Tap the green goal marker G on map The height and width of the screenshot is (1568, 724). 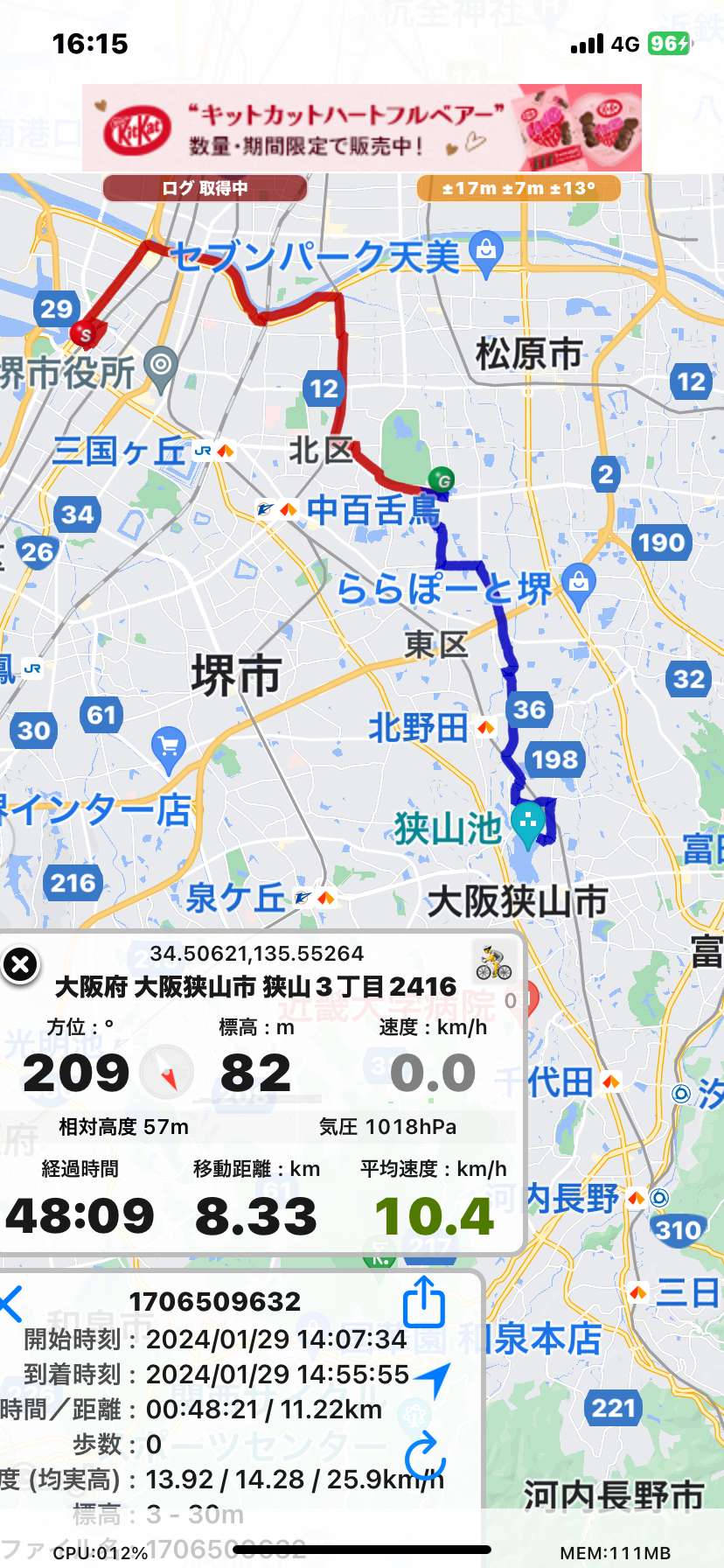(x=442, y=479)
